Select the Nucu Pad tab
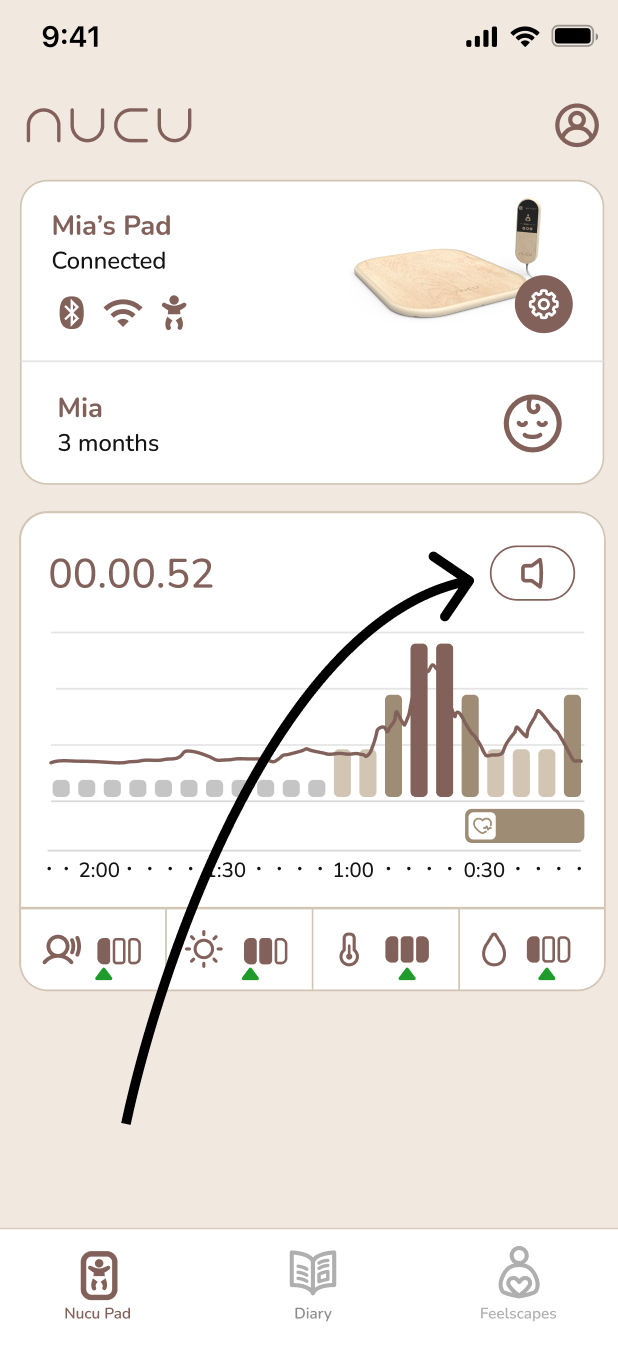This screenshot has width=618, height=1358. pyautogui.click(x=98, y=1286)
